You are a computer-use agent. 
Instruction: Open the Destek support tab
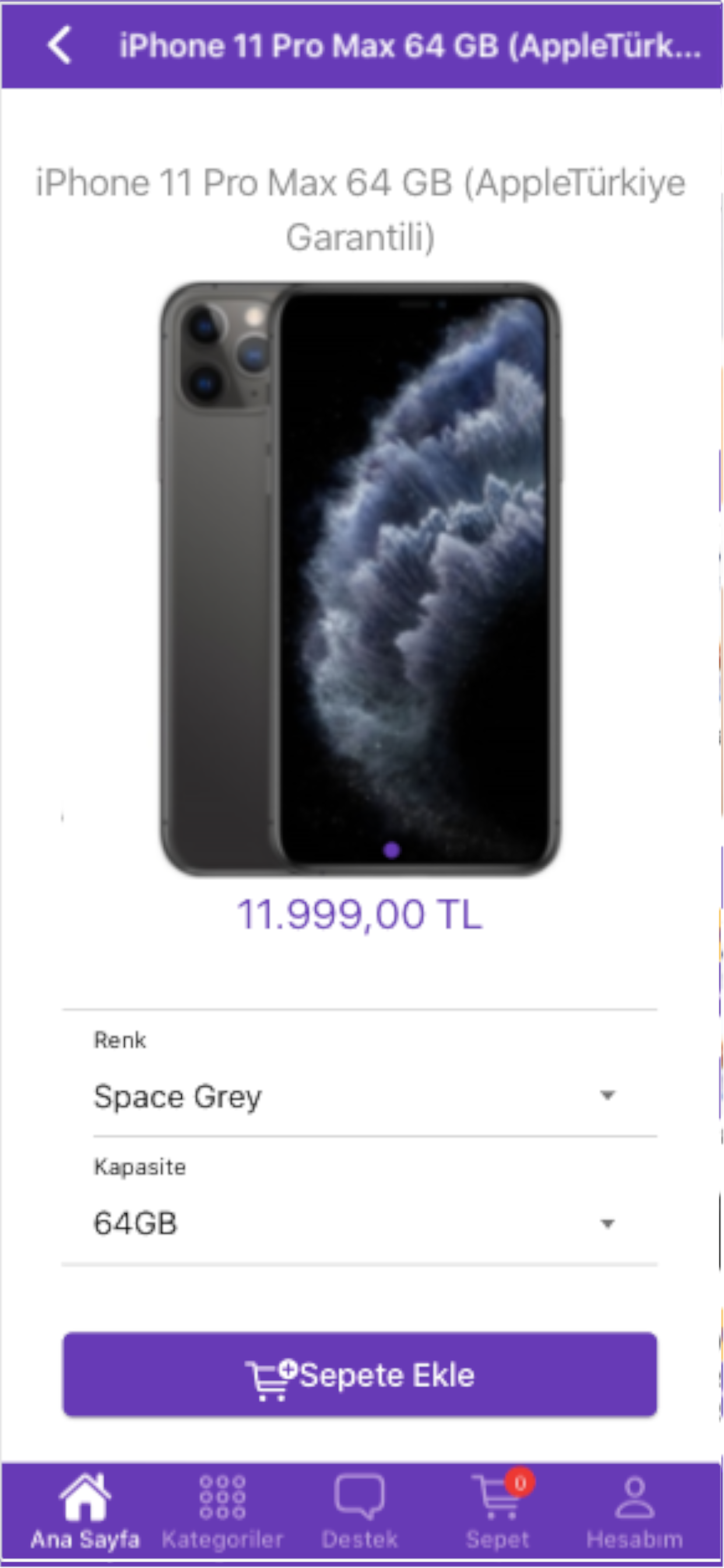click(x=360, y=1511)
